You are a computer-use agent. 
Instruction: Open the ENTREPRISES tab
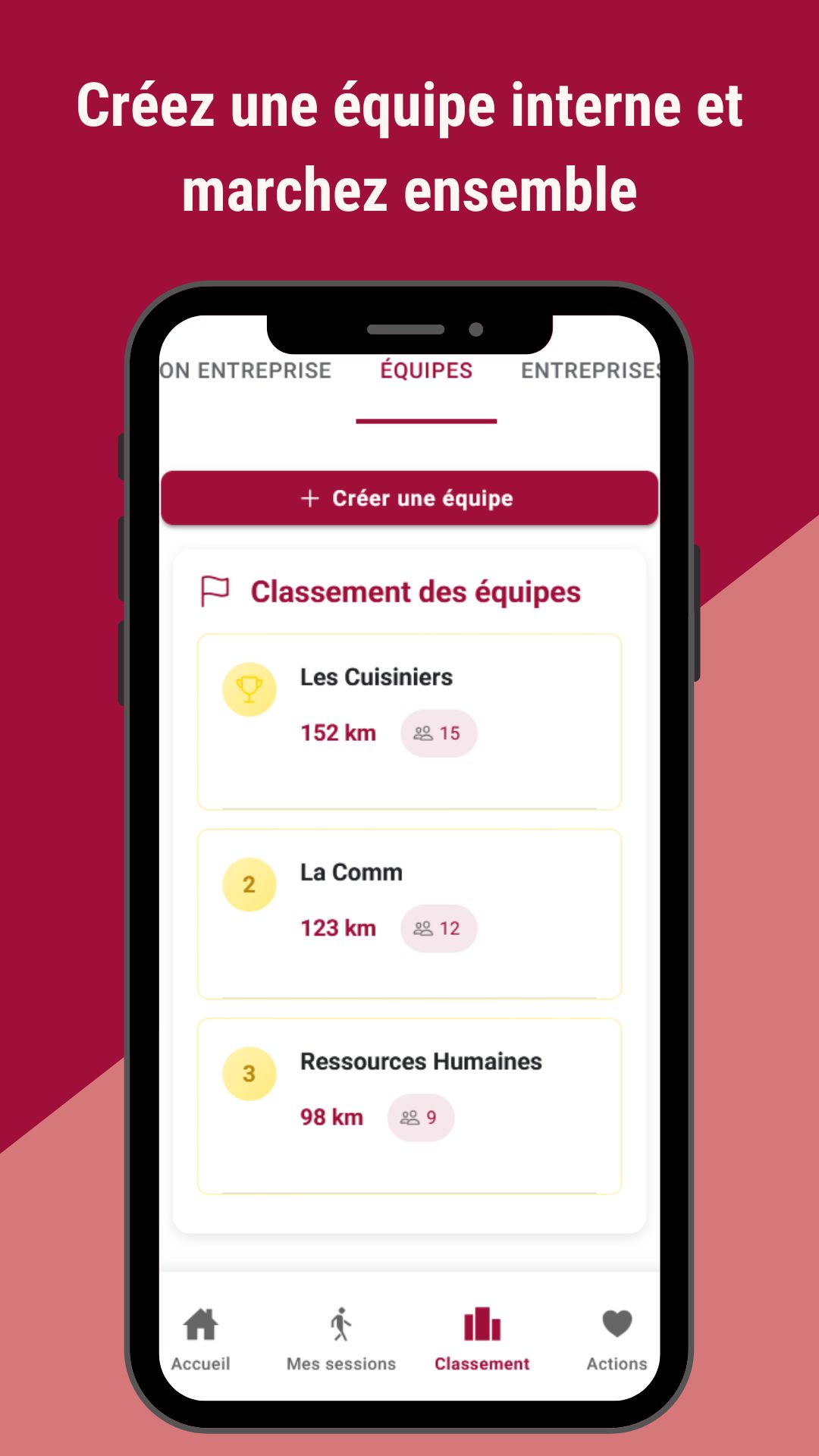tap(591, 371)
